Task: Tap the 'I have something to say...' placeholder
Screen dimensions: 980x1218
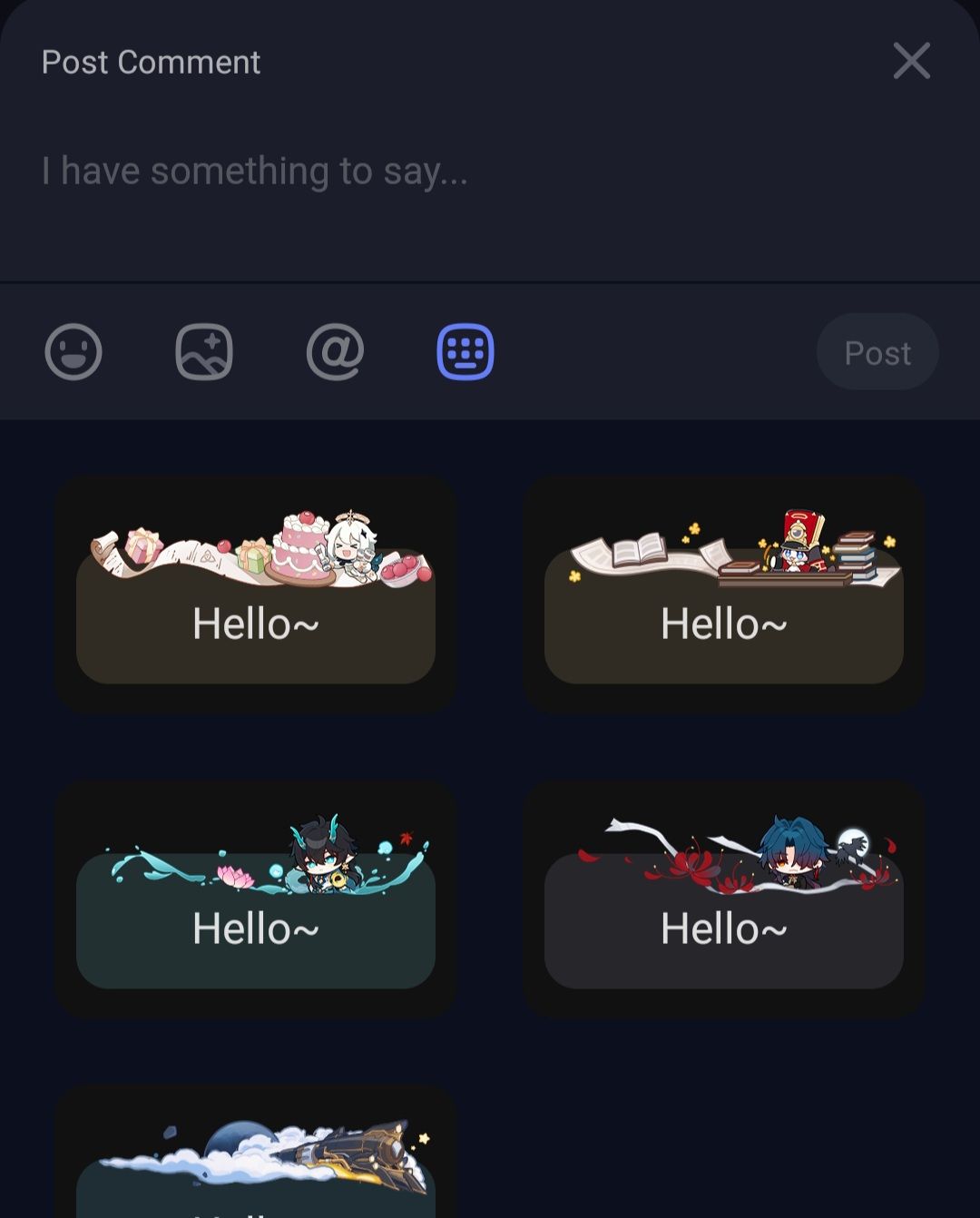Action: (x=254, y=171)
